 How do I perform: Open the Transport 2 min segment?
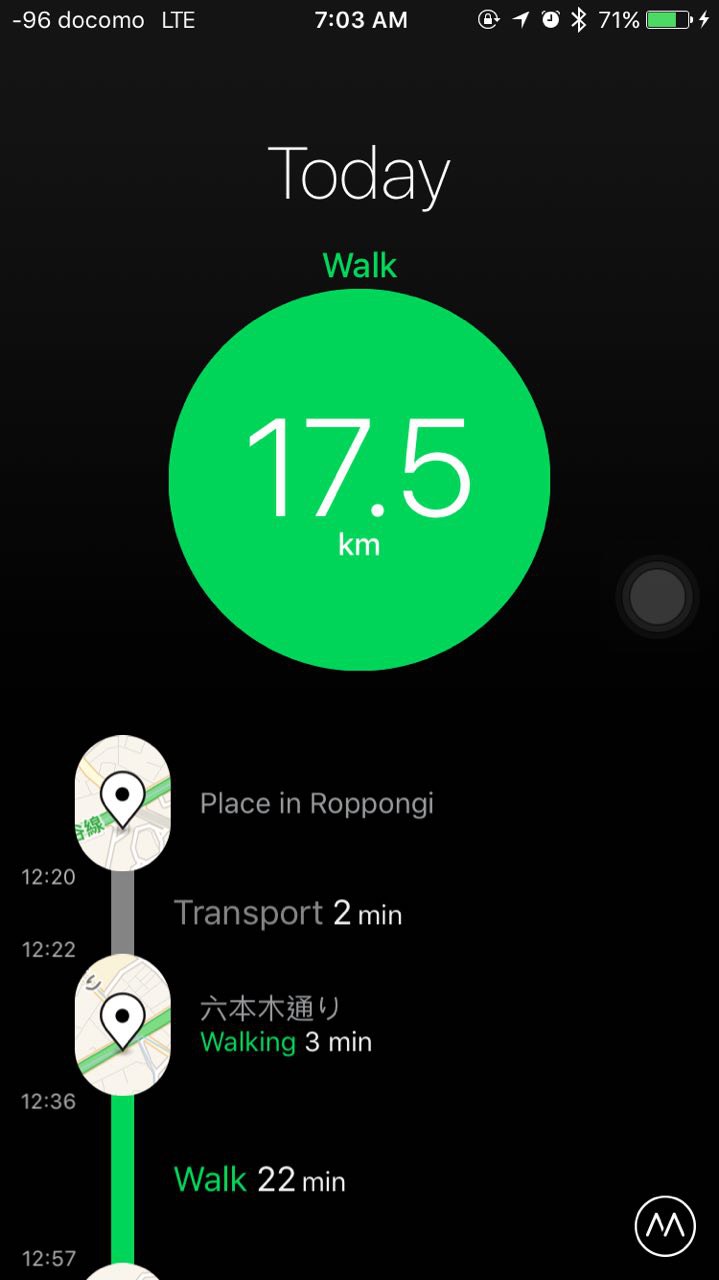(287, 913)
